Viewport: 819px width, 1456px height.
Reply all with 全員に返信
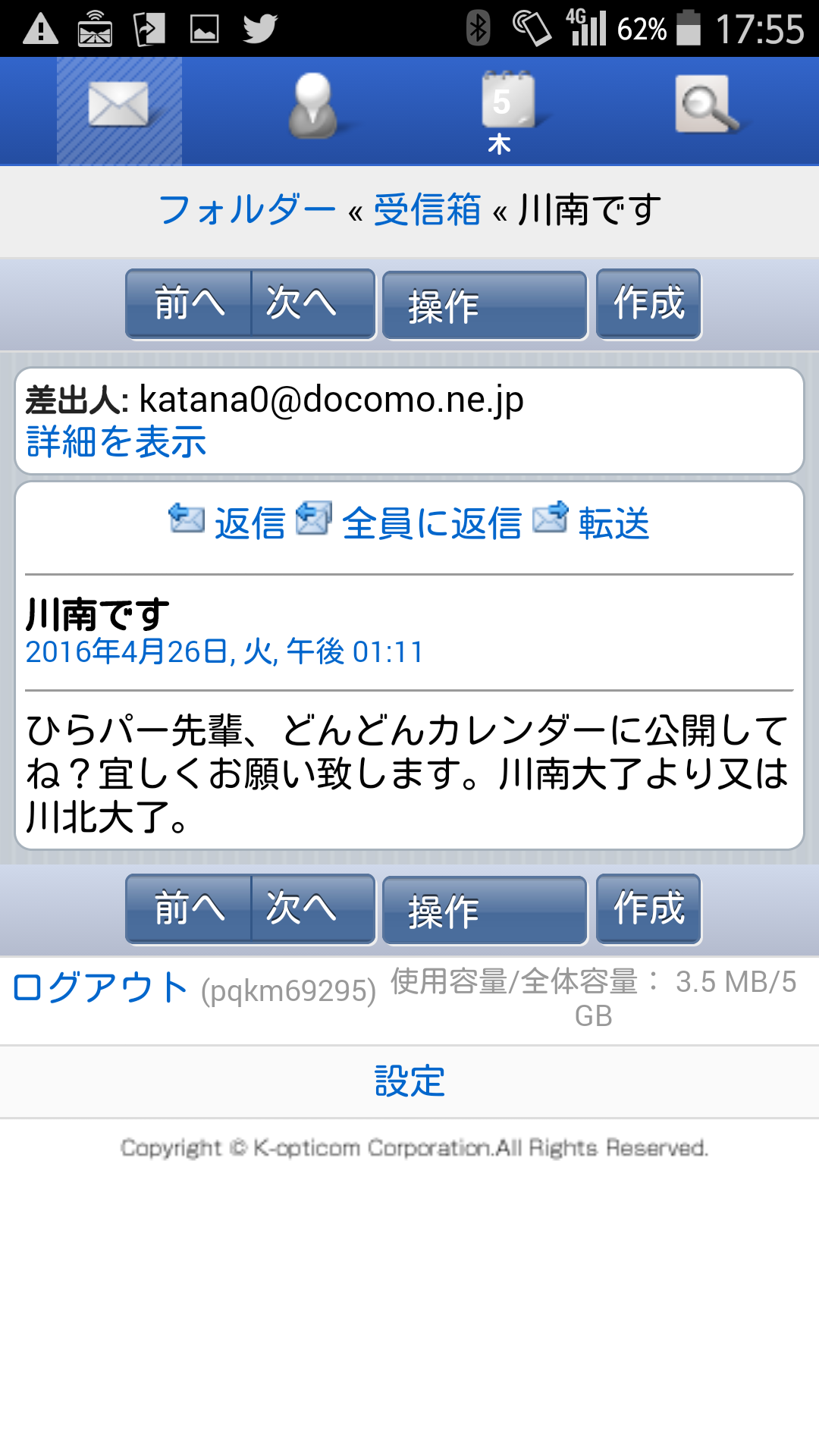pyautogui.click(x=409, y=522)
